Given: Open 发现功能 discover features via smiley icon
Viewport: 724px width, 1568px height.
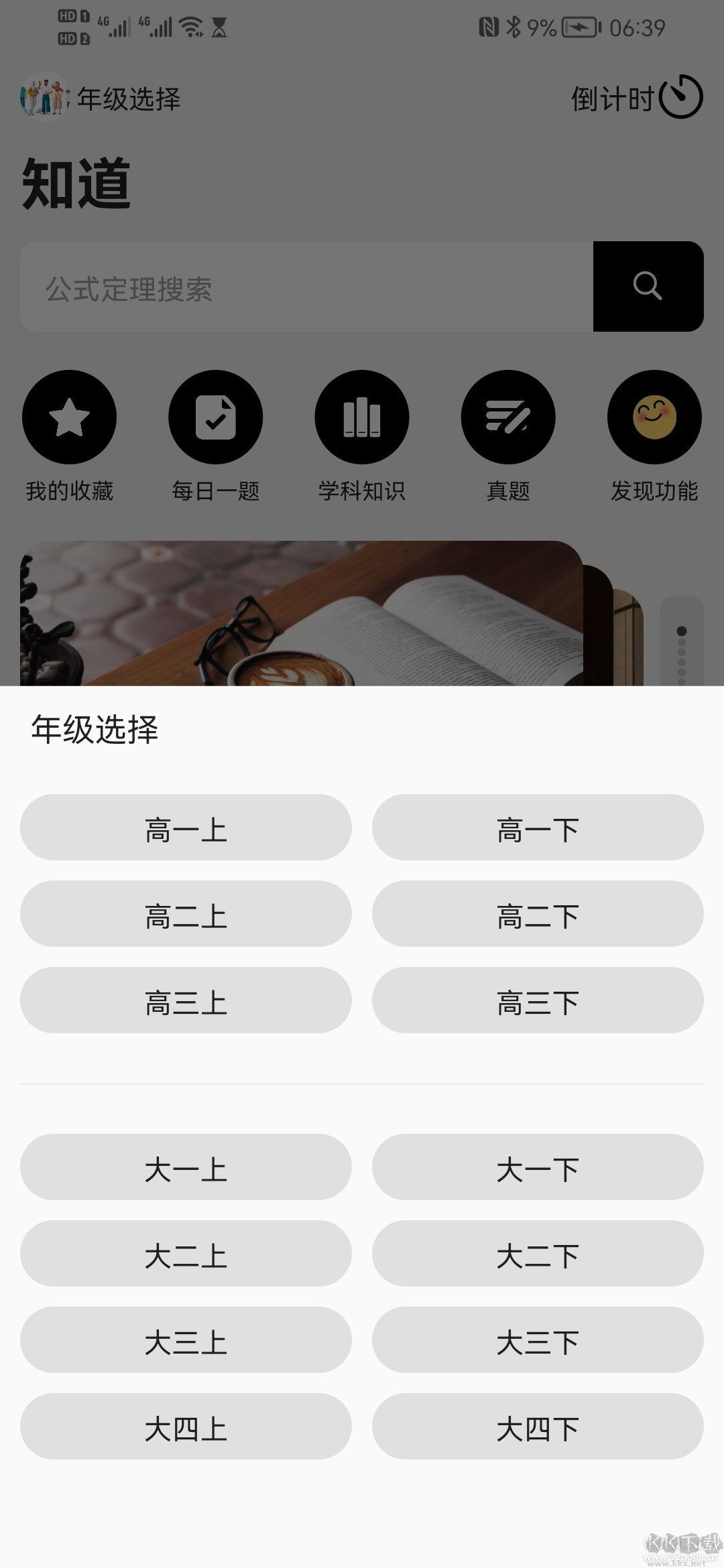Looking at the screenshot, I should 654,416.
